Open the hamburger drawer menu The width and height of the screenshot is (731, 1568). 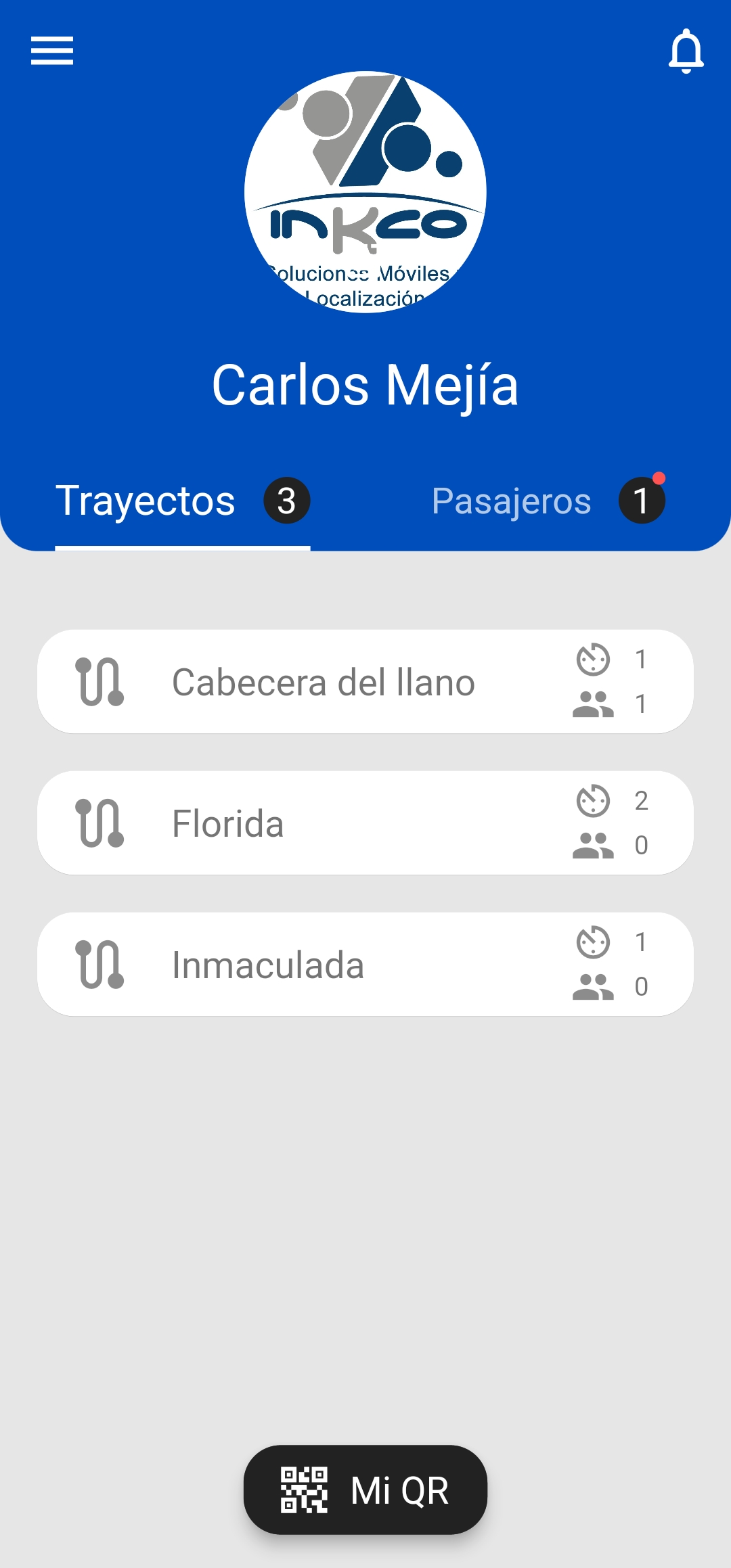pos(52,51)
